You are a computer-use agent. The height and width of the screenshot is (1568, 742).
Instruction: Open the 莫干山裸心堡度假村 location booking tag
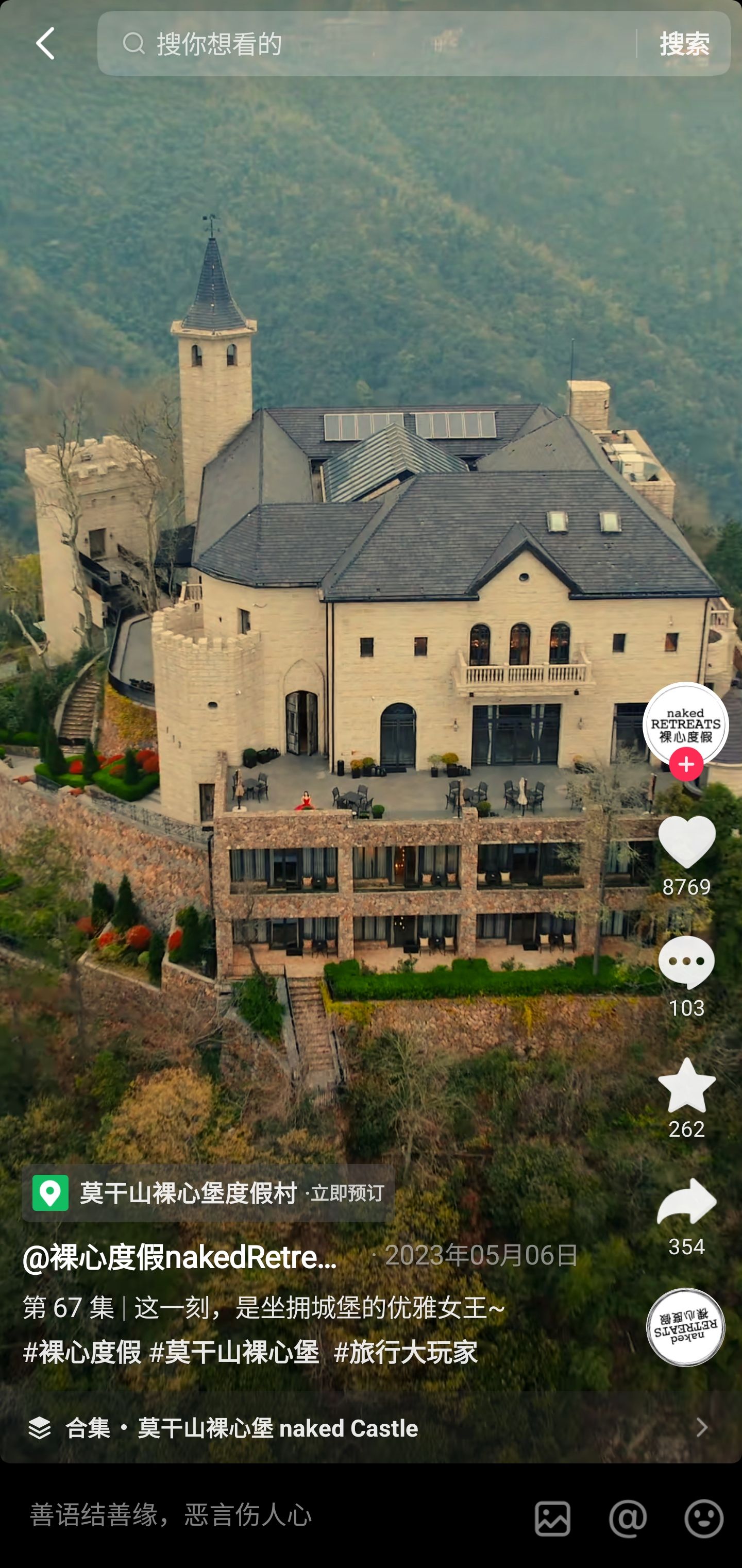pos(208,1192)
